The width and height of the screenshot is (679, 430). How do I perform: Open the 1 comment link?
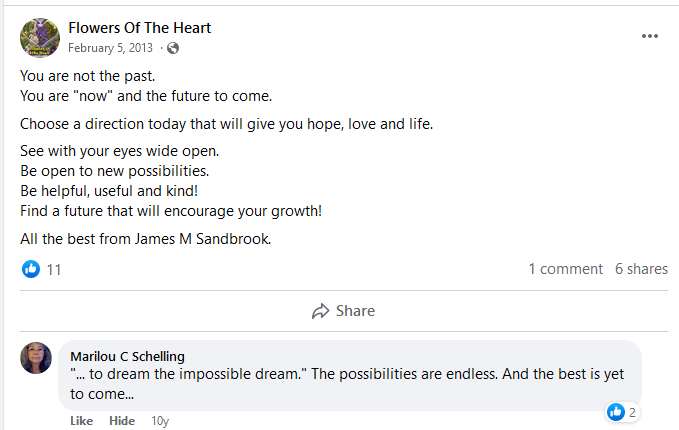click(x=565, y=269)
